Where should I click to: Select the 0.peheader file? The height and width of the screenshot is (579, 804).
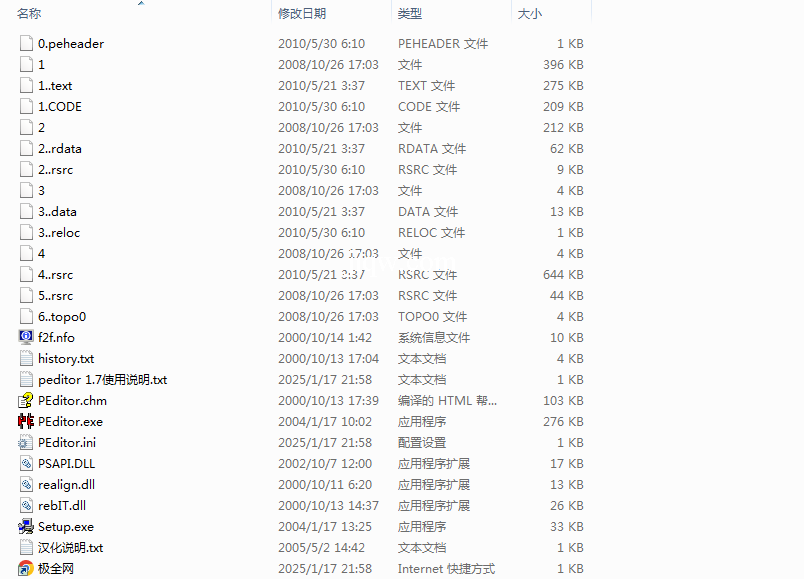coord(70,44)
